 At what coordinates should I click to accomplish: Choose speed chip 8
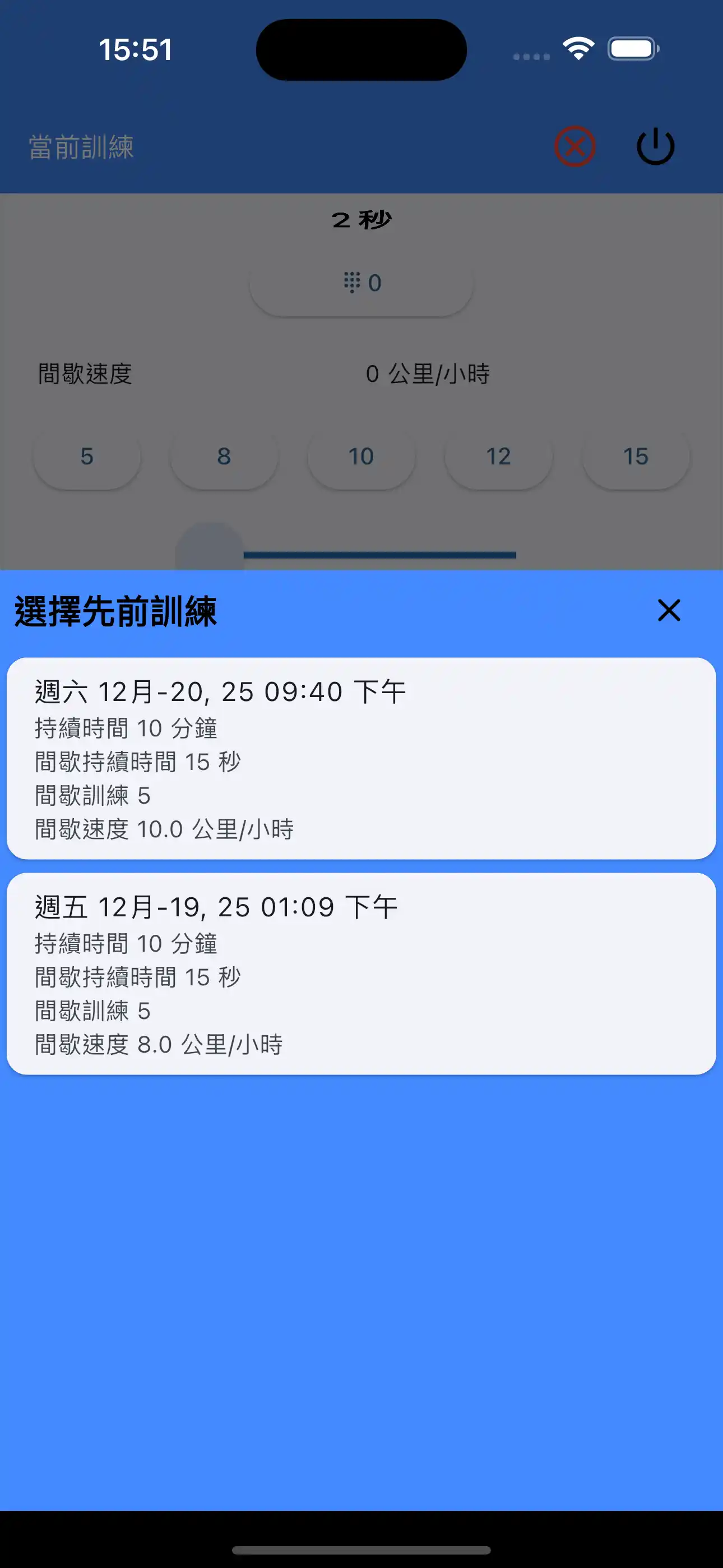point(224,456)
